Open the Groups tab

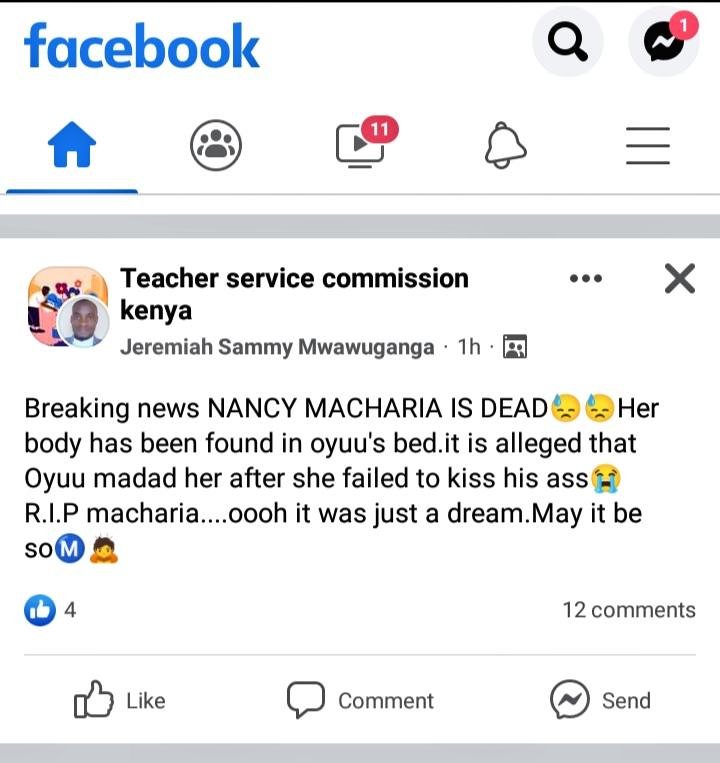[215, 147]
